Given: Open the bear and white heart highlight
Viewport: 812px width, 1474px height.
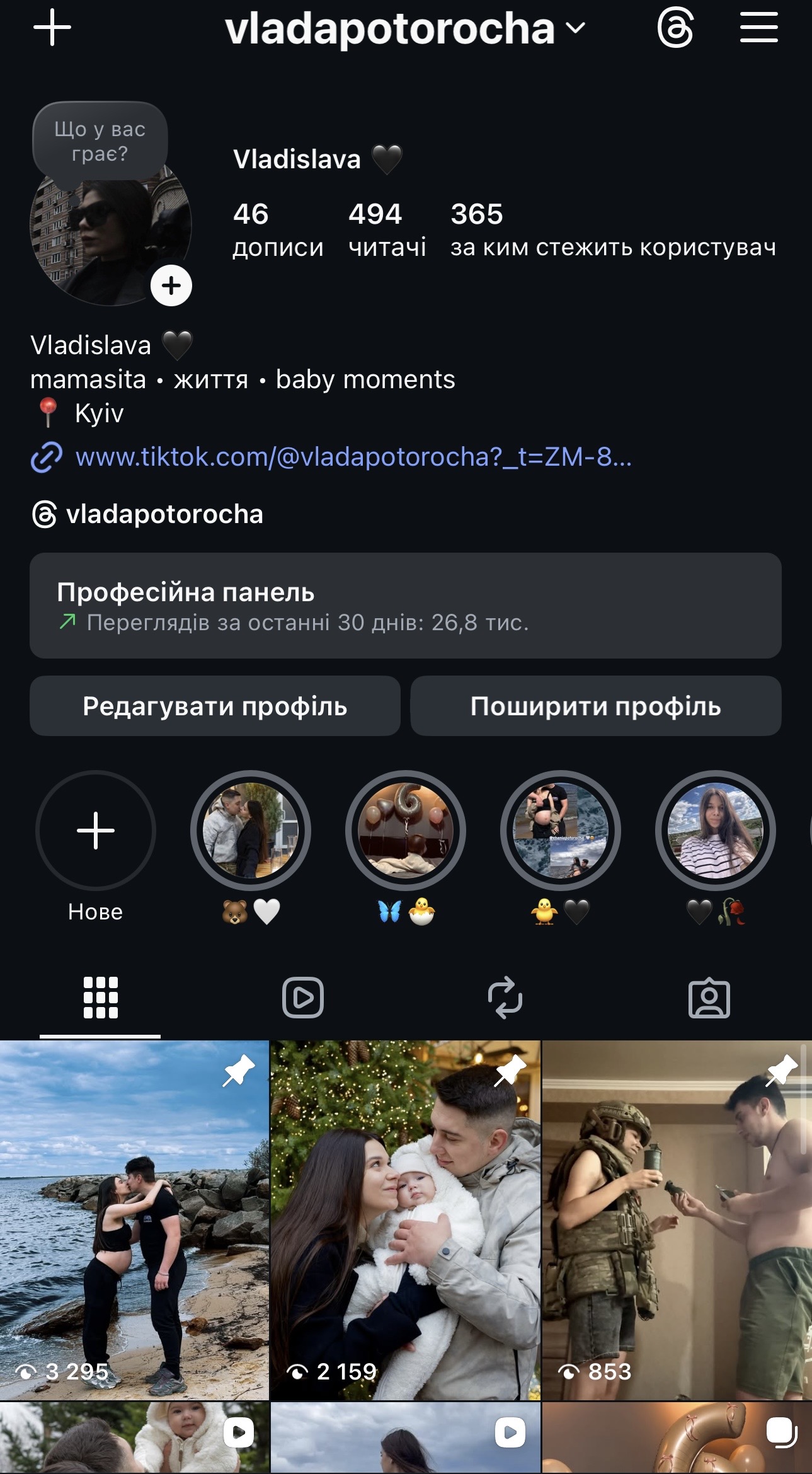Looking at the screenshot, I should pyautogui.click(x=251, y=831).
